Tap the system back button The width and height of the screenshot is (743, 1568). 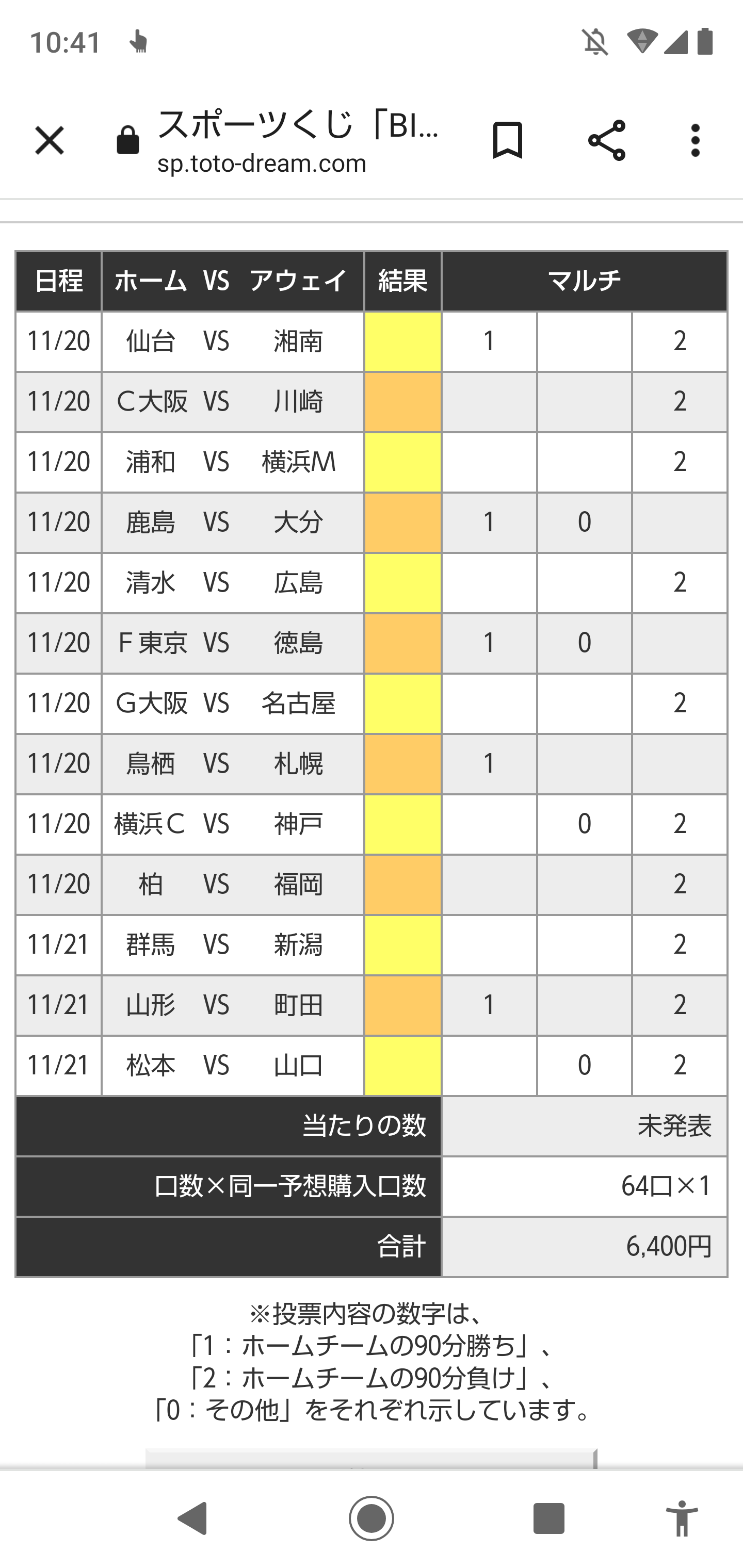[193, 1518]
